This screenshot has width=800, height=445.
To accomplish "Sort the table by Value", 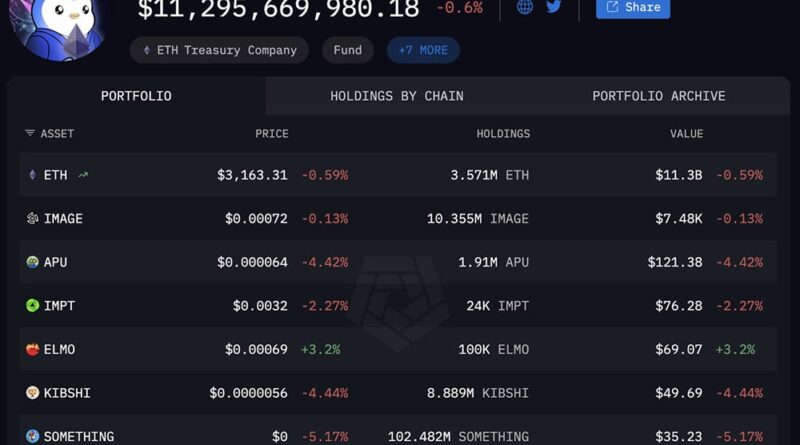I will 686,134.
